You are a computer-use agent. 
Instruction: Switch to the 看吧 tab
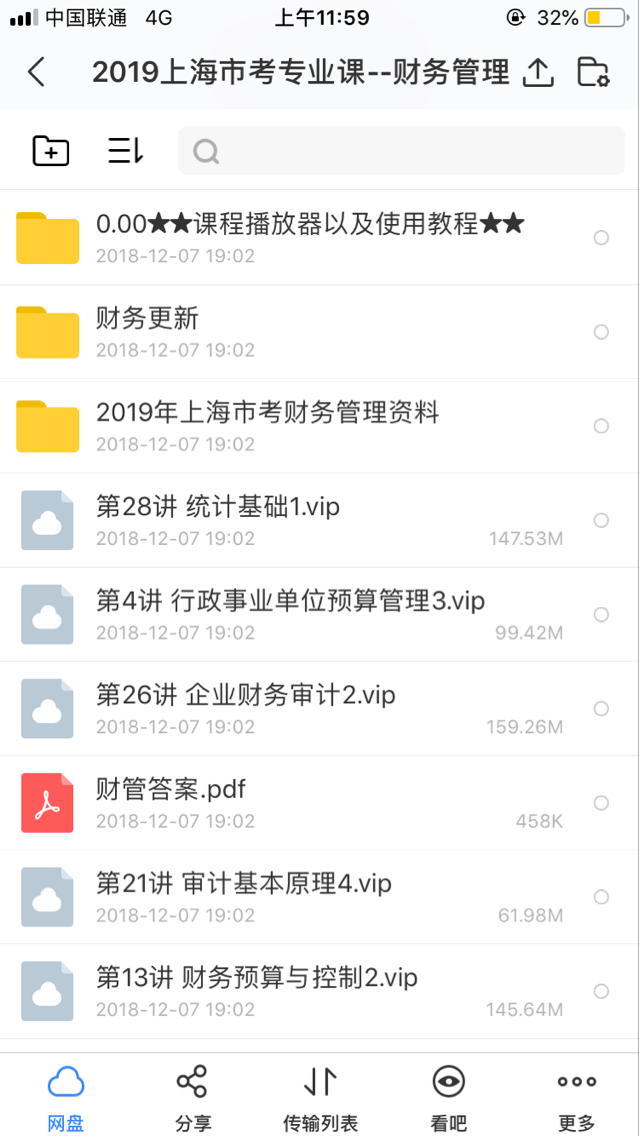(448, 1098)
